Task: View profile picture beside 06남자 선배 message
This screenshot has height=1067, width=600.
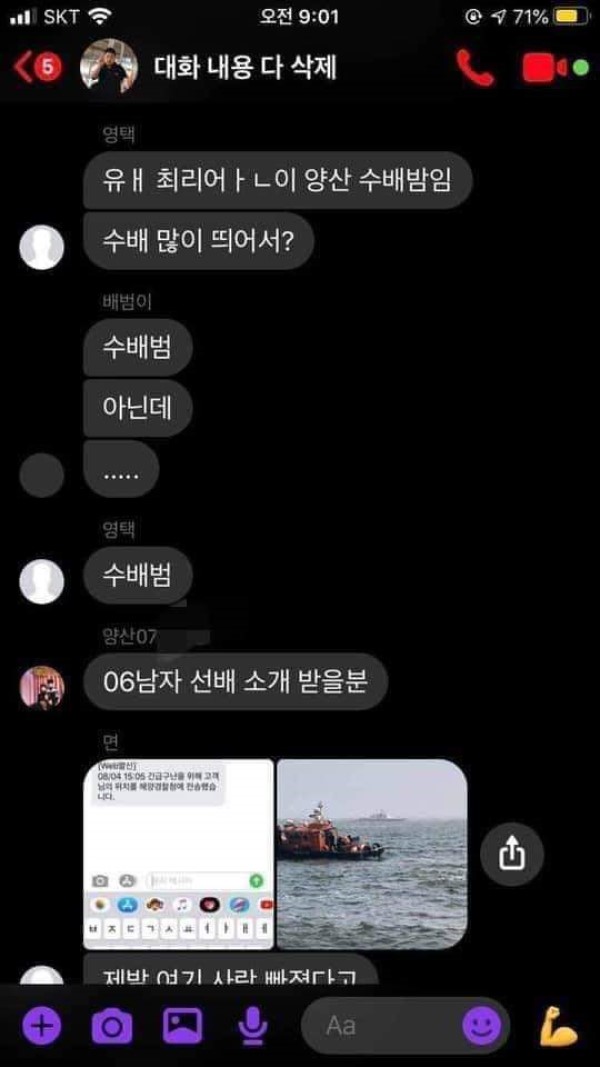Action: click(x=42, y=687)
